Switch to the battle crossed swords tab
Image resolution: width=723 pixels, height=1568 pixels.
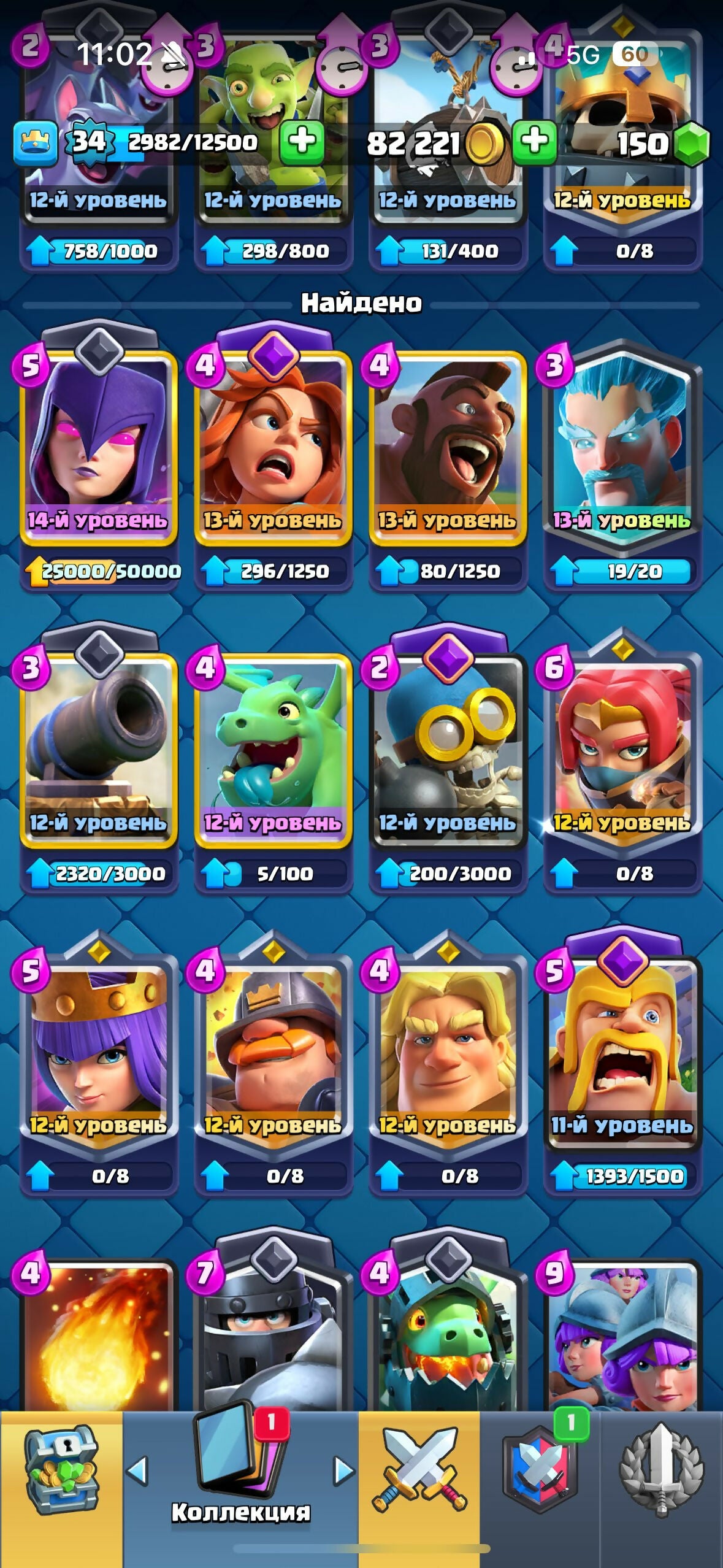pos(419,1472)
